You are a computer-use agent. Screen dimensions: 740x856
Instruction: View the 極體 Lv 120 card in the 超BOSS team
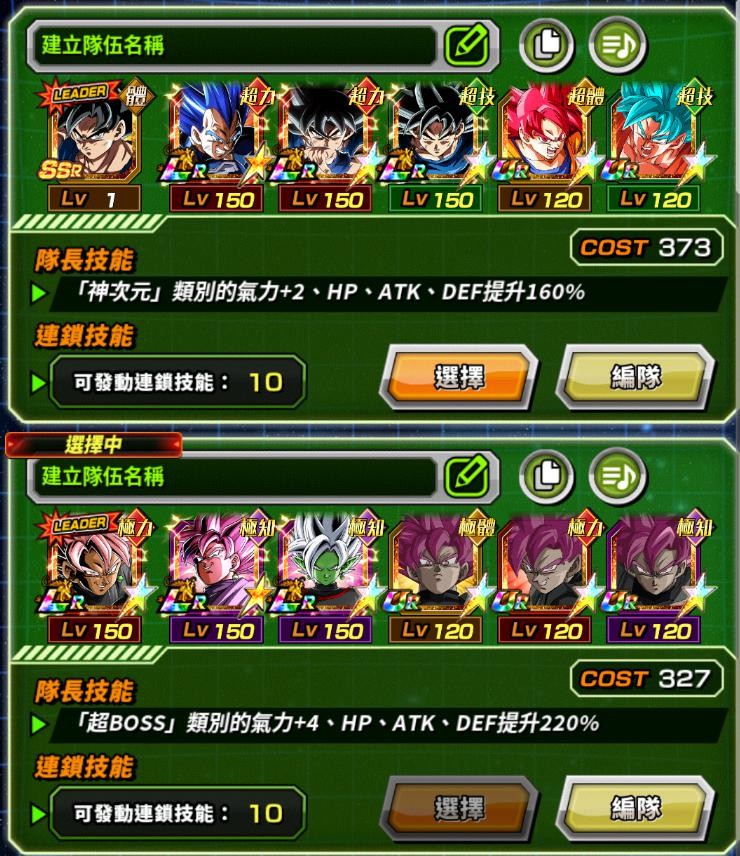click(437, 578)
